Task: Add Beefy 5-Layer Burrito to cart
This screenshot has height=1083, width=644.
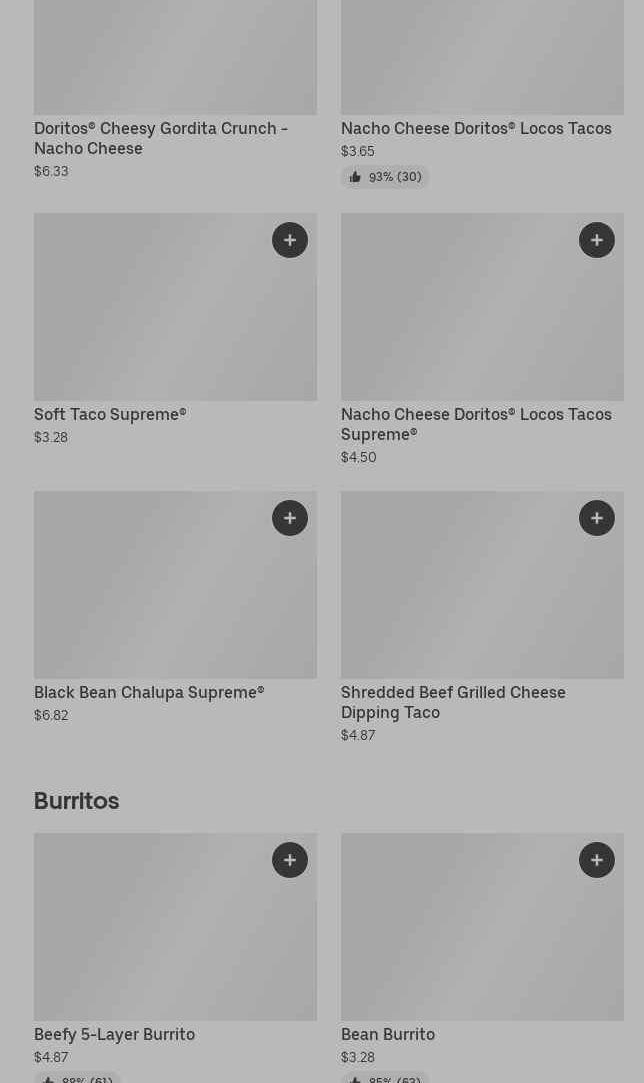Action: pos(290,860)
